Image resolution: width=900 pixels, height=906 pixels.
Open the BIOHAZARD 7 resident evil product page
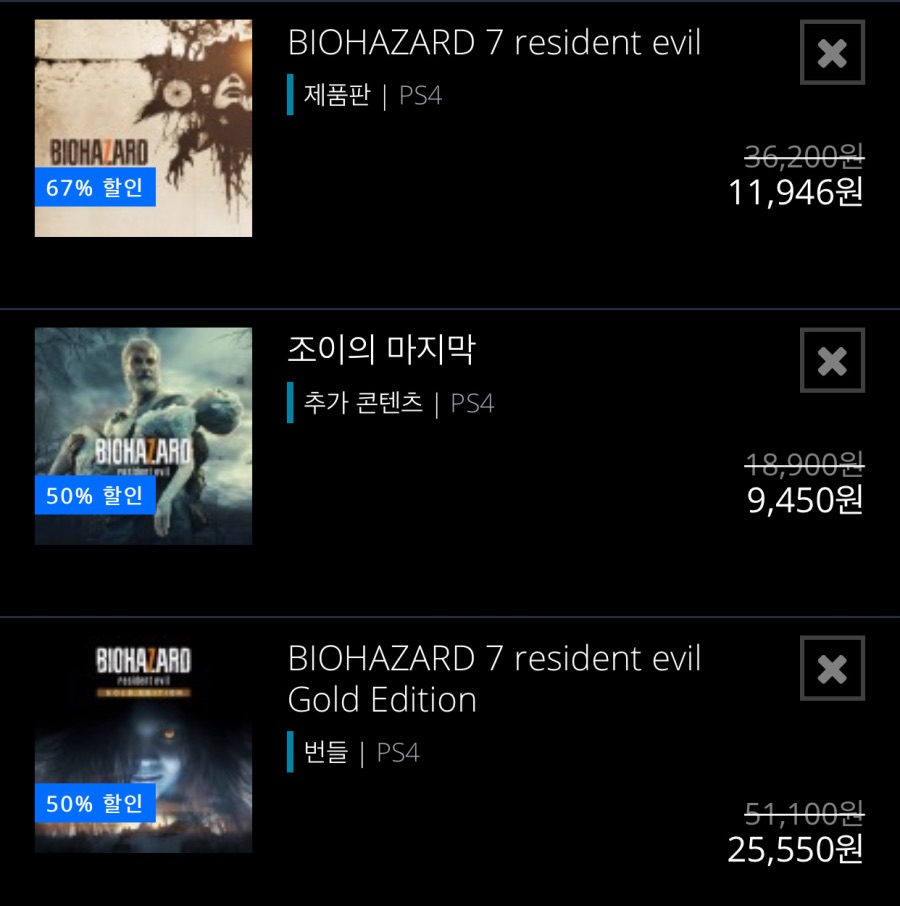tap(493, 43)
